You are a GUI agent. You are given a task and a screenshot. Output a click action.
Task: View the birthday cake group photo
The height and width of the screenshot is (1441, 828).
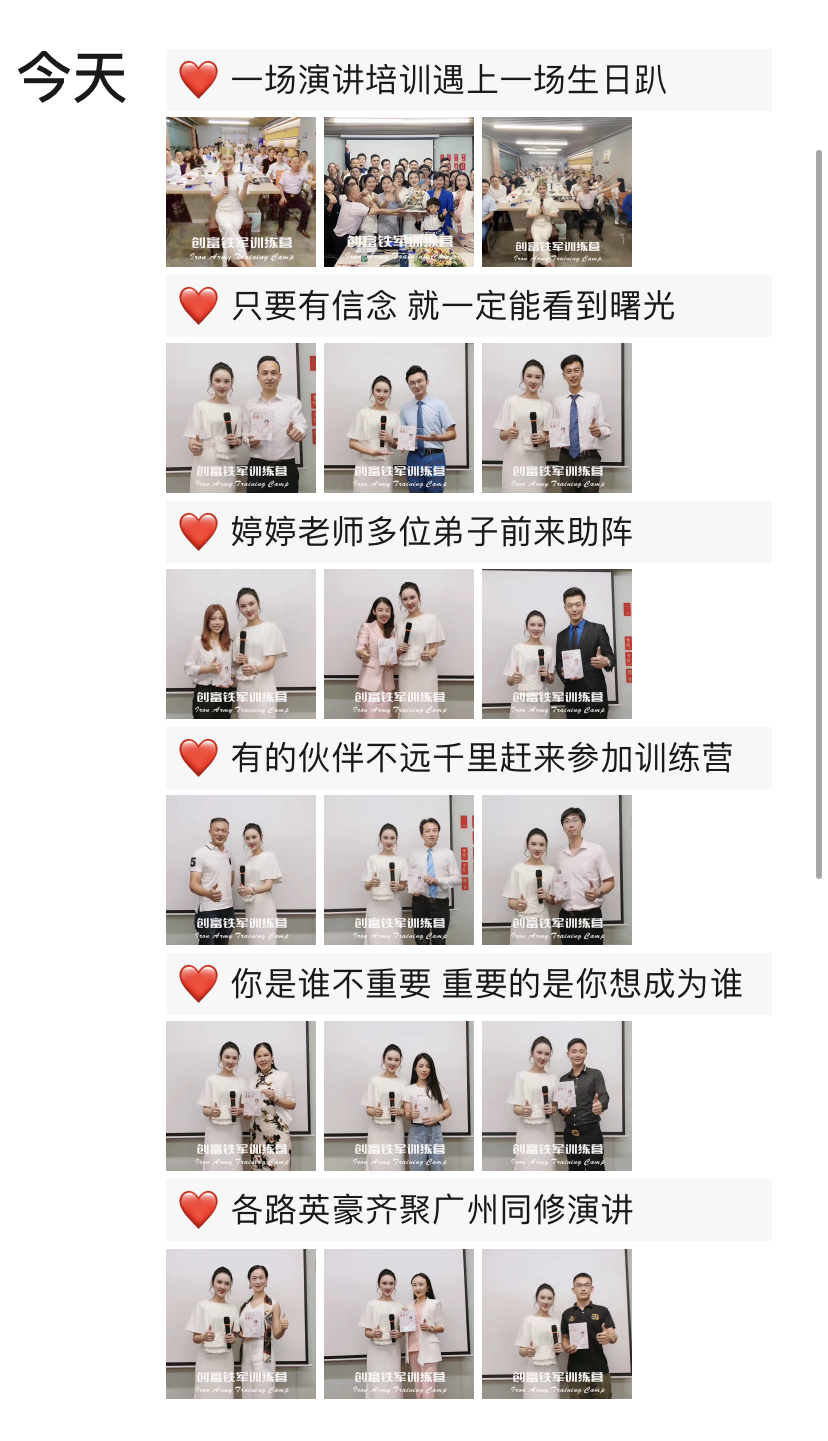[x=399, y=192]
